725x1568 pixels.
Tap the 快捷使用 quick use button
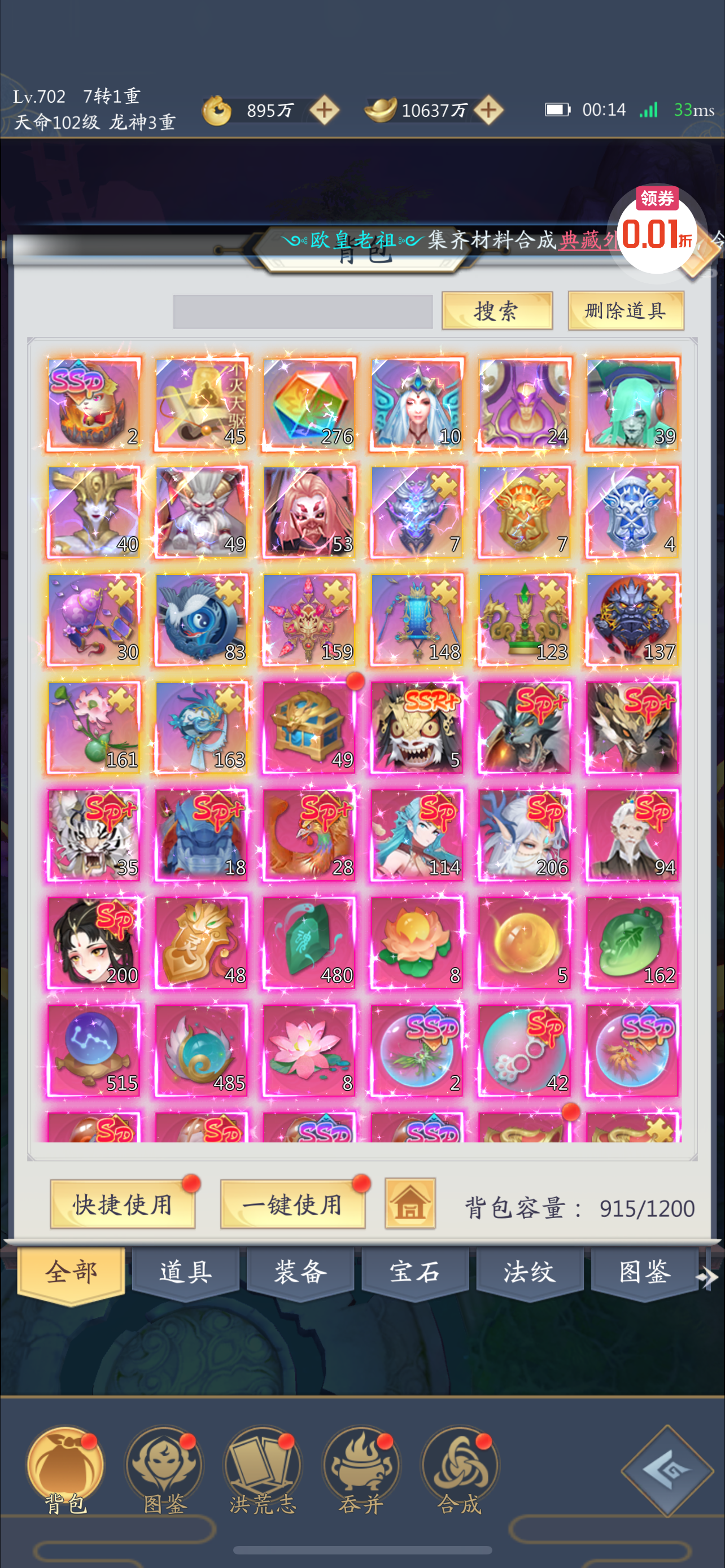(x=123, y=1204)
